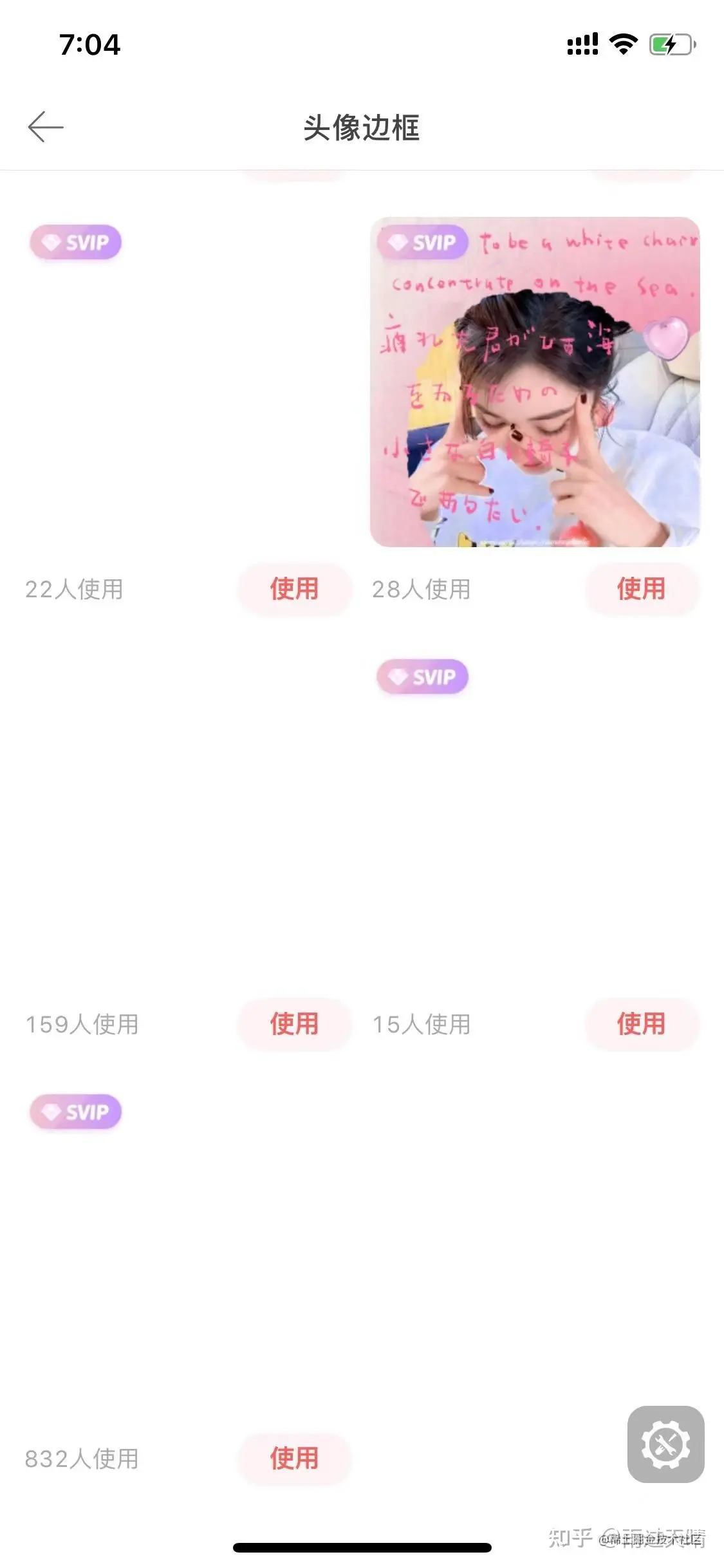The width and height of the screenshot is (724, 1568).
Task: Apply the frame used by 28 people
Action: pyautogui.click(x=641, y=589)
